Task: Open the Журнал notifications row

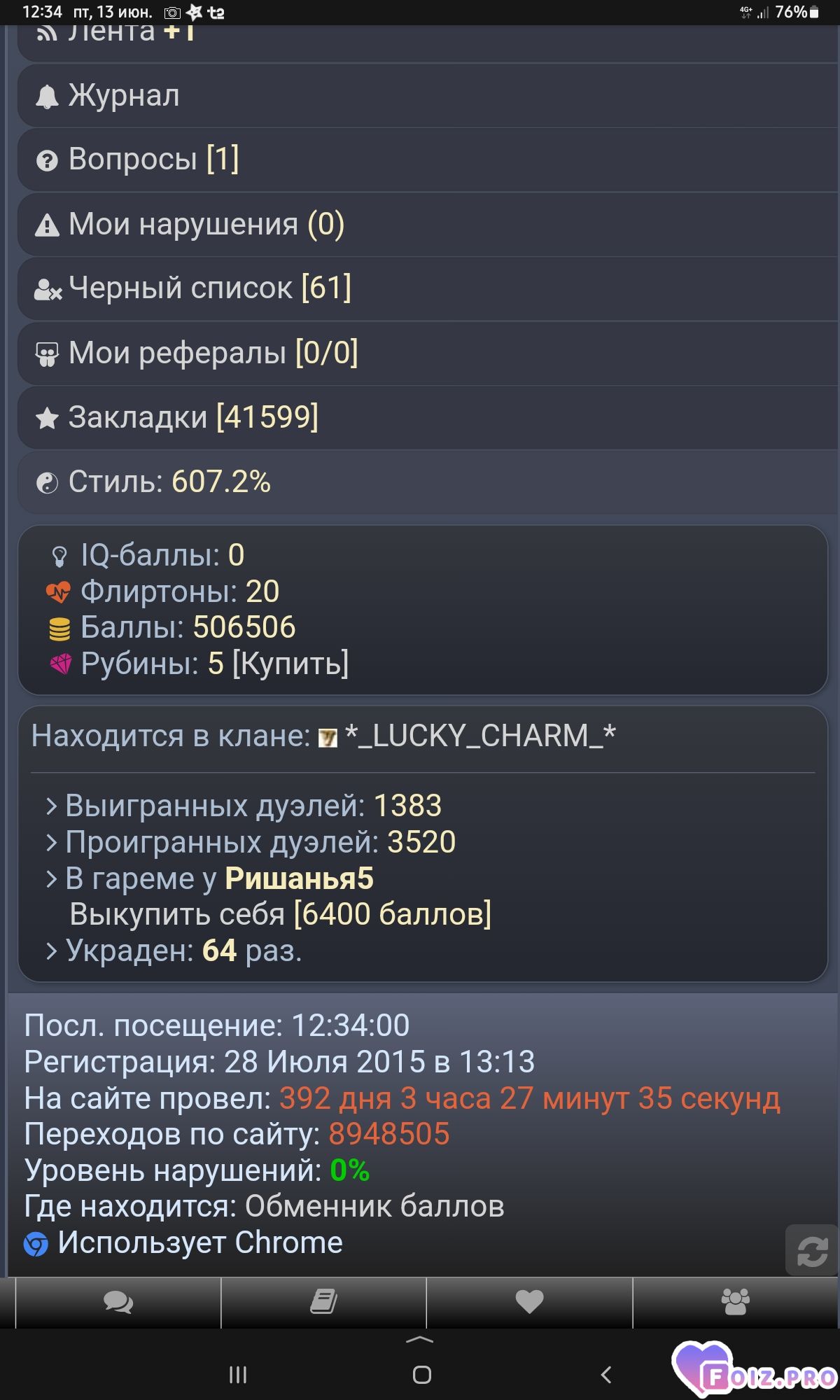Action: pyautogui.click(x=124, y=96)
